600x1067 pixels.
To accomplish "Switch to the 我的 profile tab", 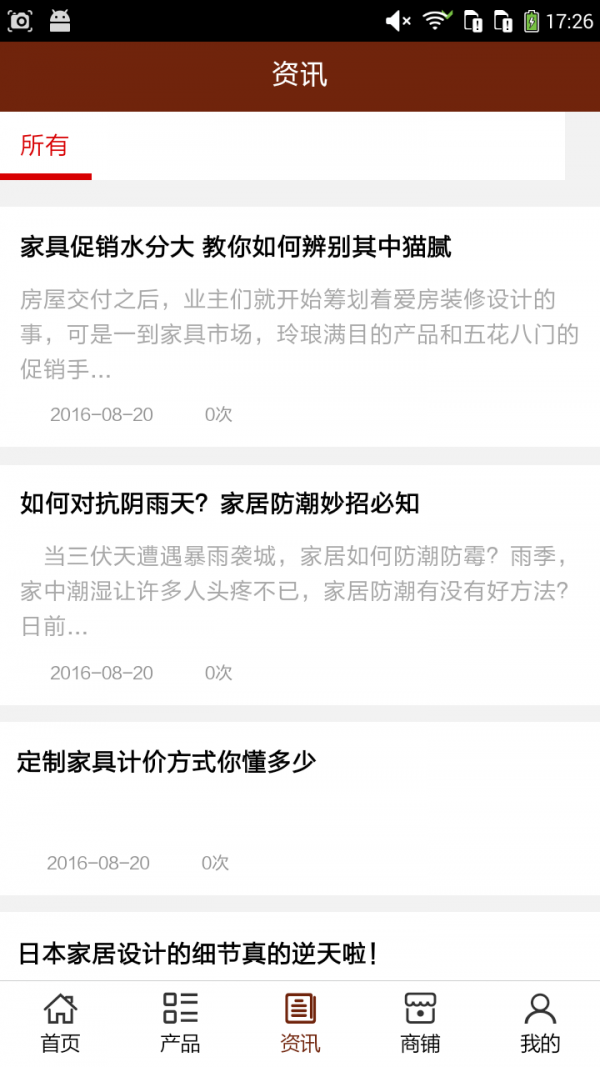I will [540, 1023].
